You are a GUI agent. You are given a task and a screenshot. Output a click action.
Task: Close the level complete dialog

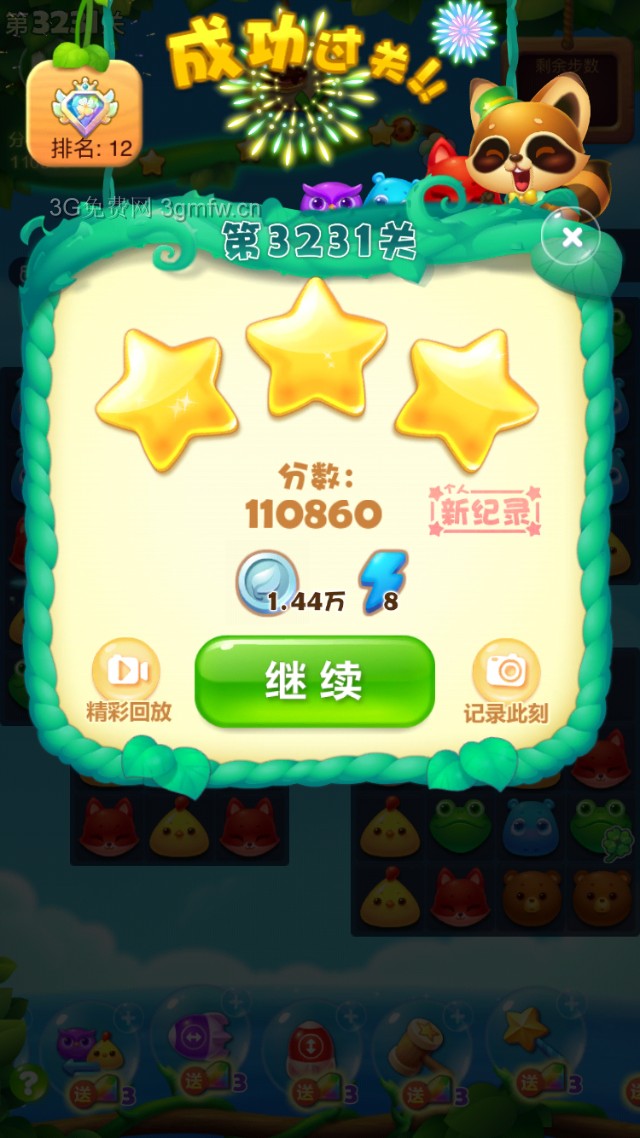[x=571, y=237]
